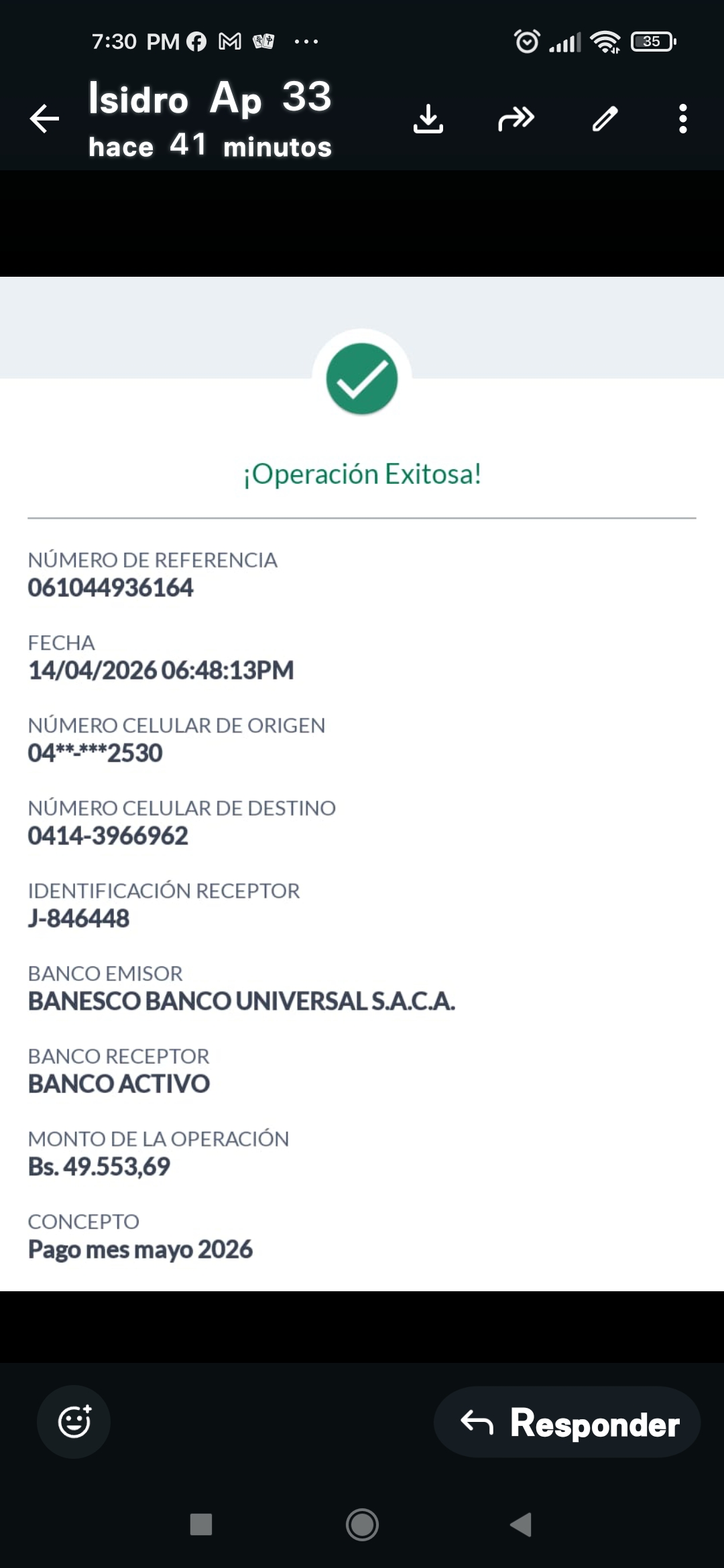The height and width of the screenshot is (1568, 724).
Task: Edit the image with the pencil
Action: click(x=605, y=119)
